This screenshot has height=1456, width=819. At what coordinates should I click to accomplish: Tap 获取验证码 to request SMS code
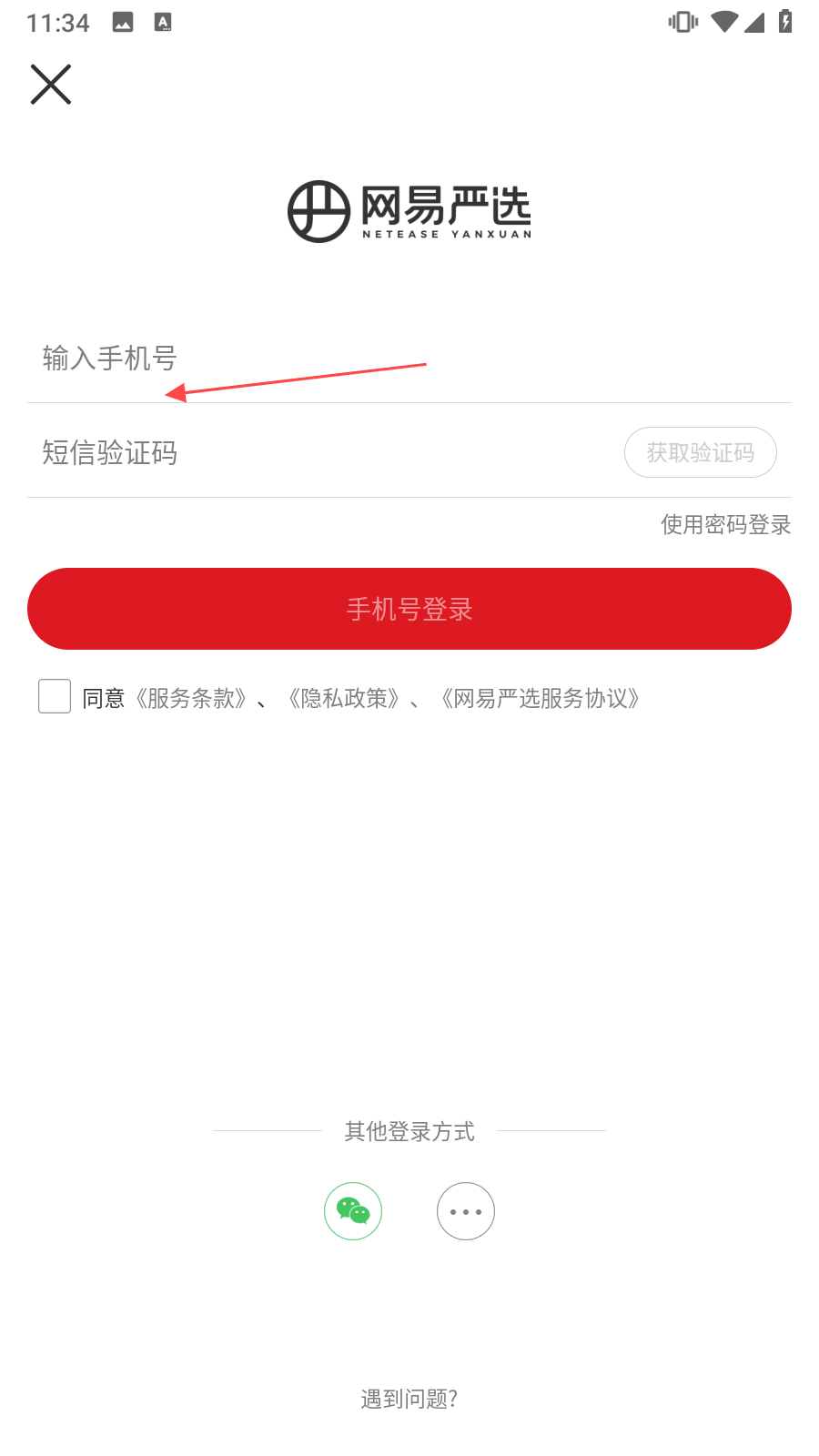pyautogui.click(x=700, y=452)
